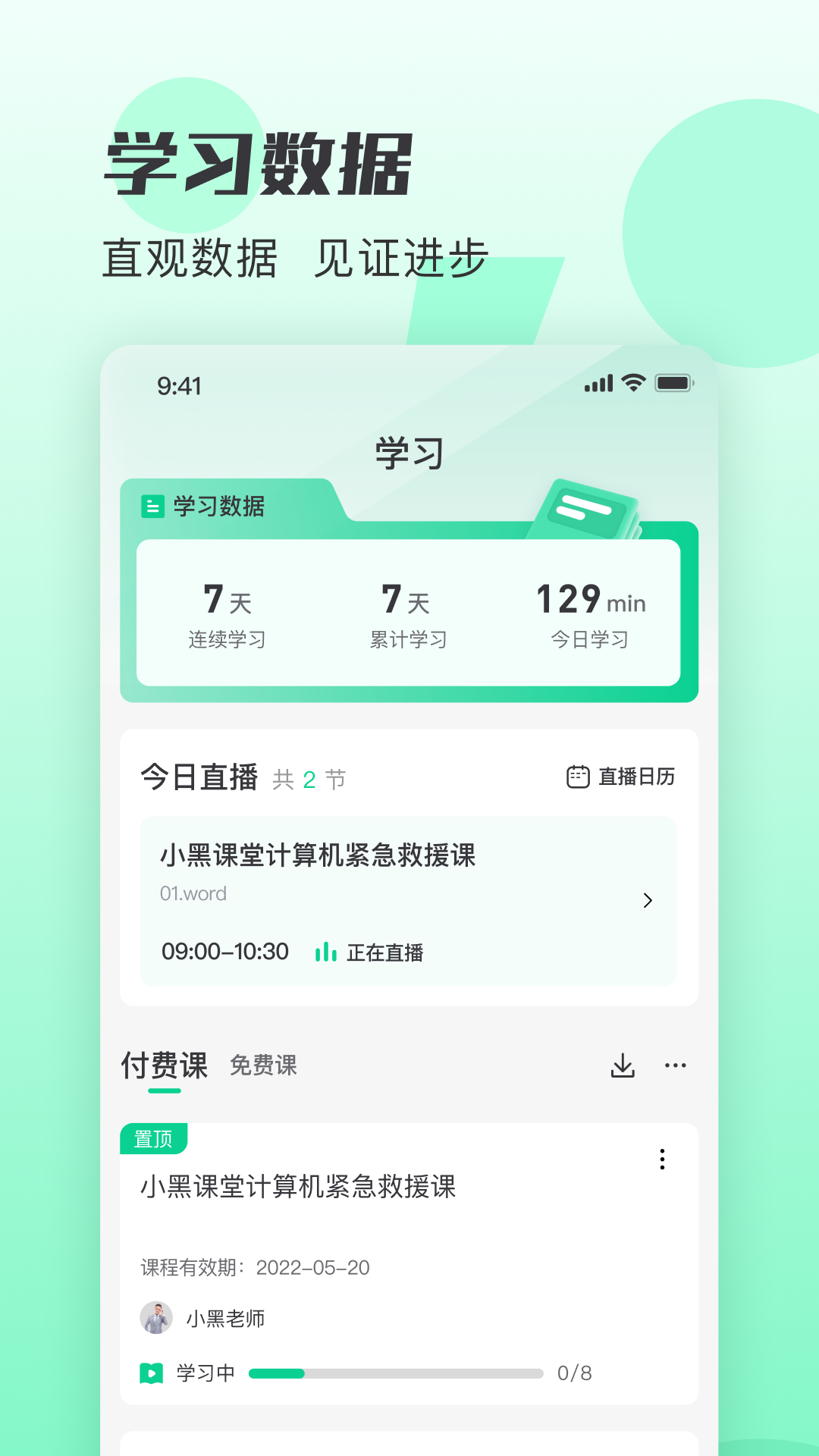This screenshot has width=819, height=1456.
Task: Expand the live lesson via the right chevron
Action: 648,901
